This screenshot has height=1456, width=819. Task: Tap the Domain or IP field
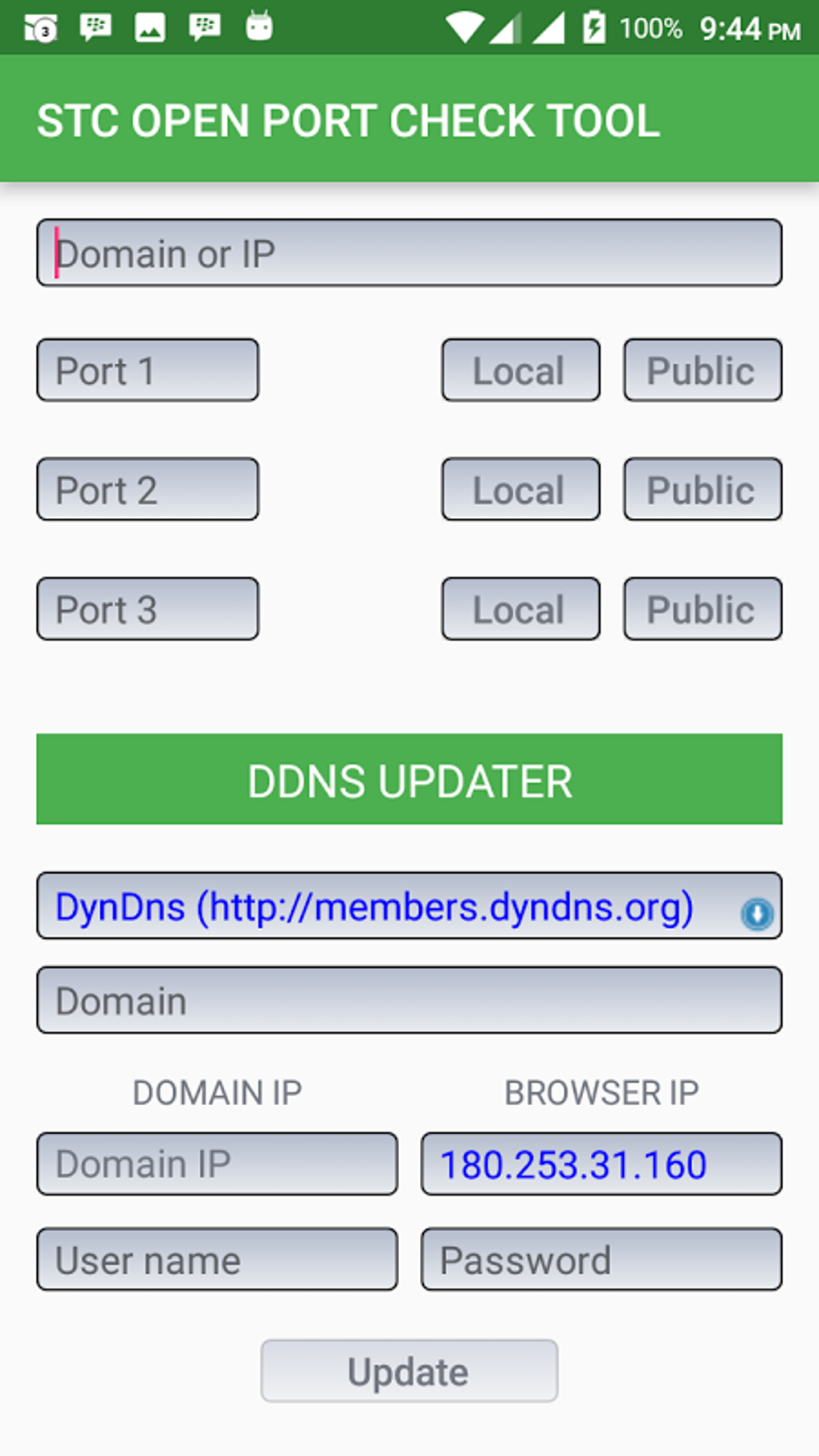point(409,253)
